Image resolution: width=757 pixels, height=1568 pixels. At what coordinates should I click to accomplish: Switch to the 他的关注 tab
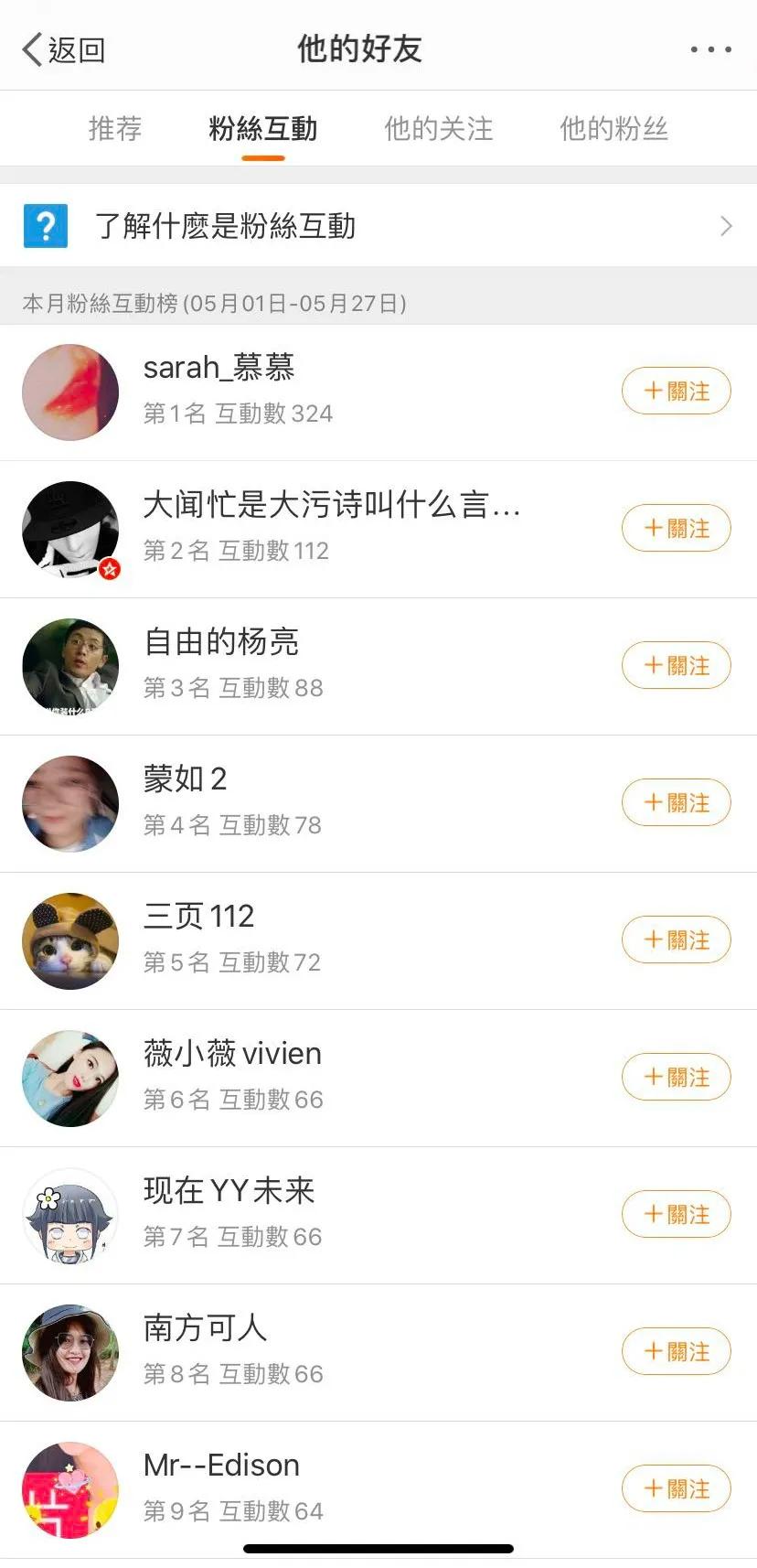point(438,129)
